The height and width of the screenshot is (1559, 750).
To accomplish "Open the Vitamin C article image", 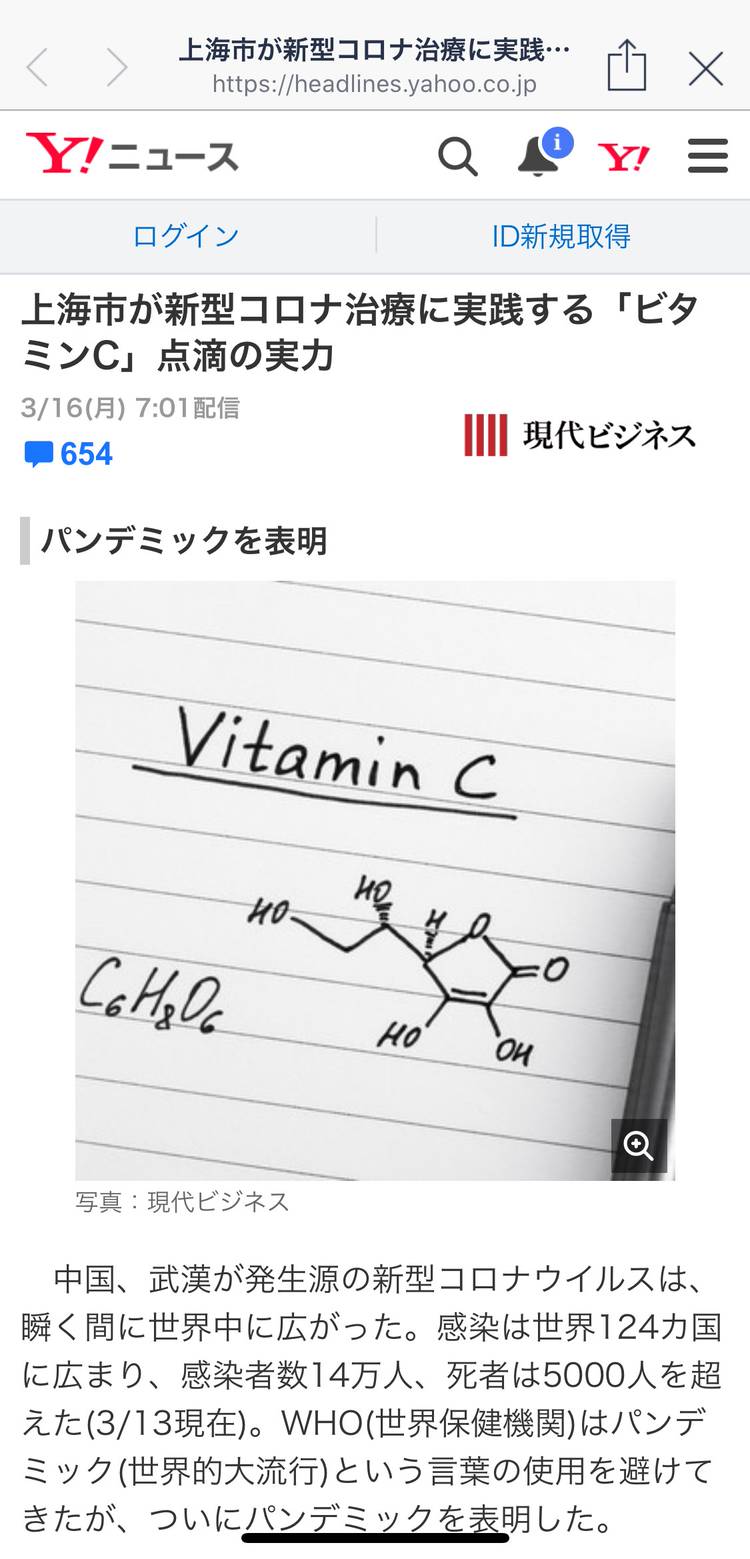I will [x=374, y=880].
